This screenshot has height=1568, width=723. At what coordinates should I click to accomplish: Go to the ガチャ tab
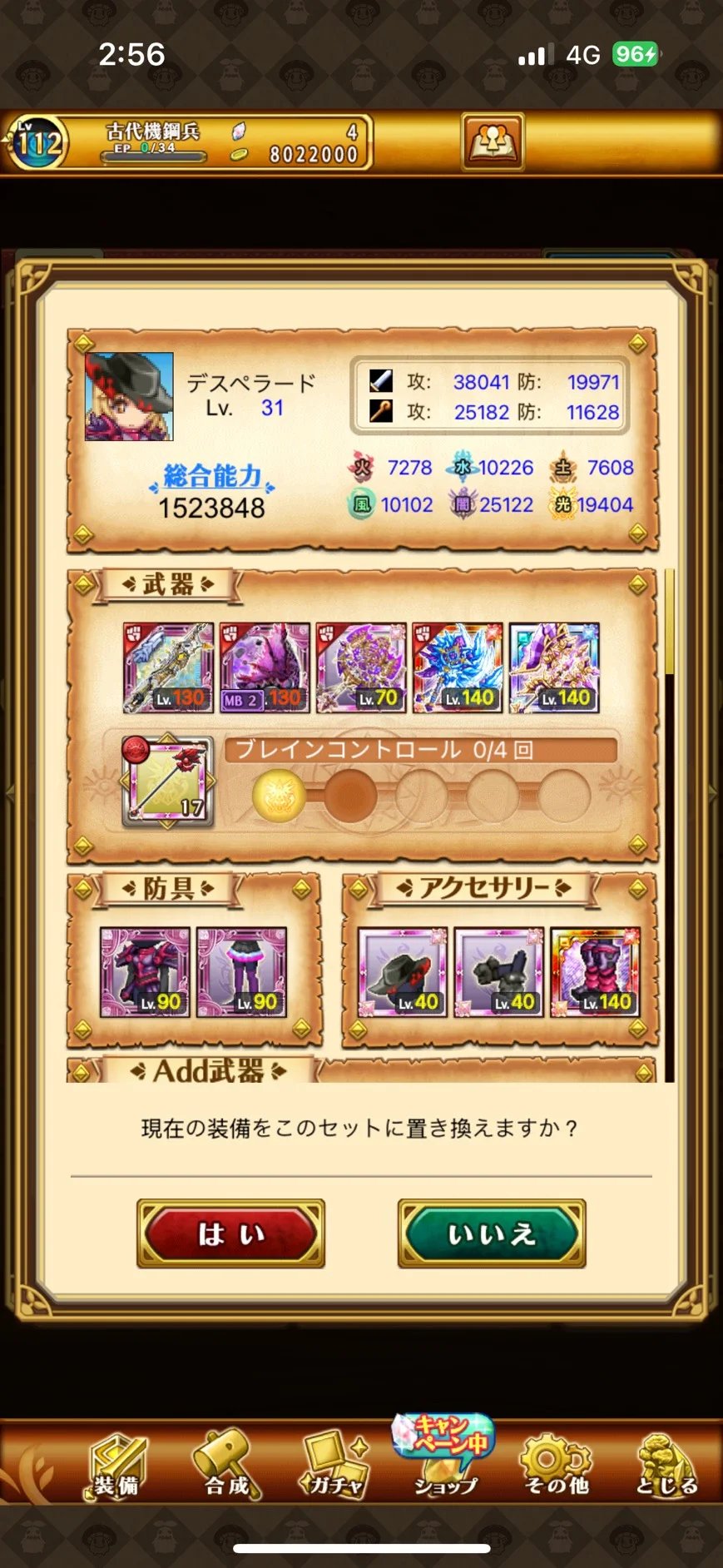[x=334, y=1466]
